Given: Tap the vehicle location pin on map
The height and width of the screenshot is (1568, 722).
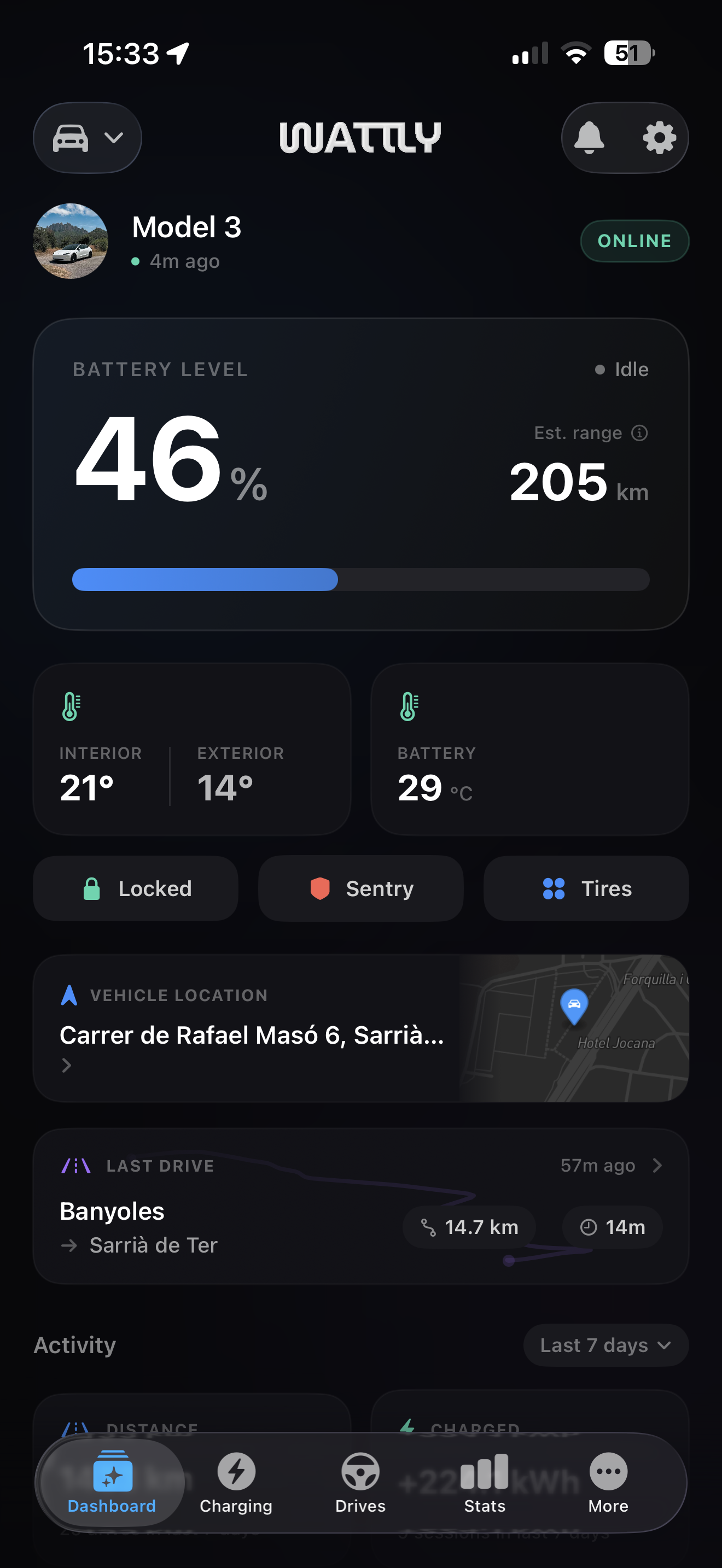Looking at the screenshot, I should coord(573,1006).
